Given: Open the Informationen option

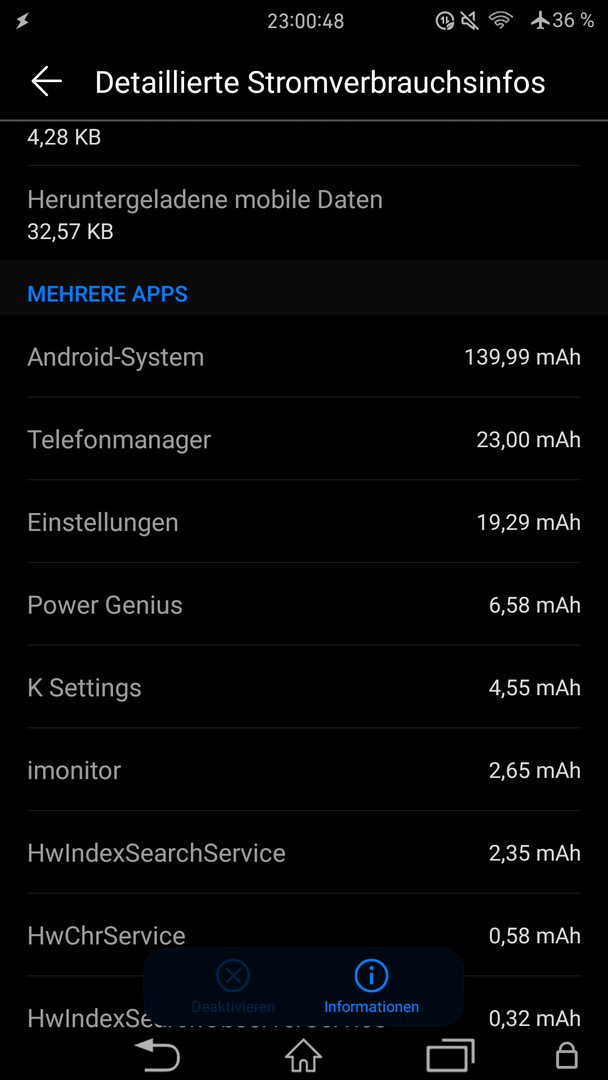Looking at the screenshot, I should pyautogui.click(x=371, y=987).
